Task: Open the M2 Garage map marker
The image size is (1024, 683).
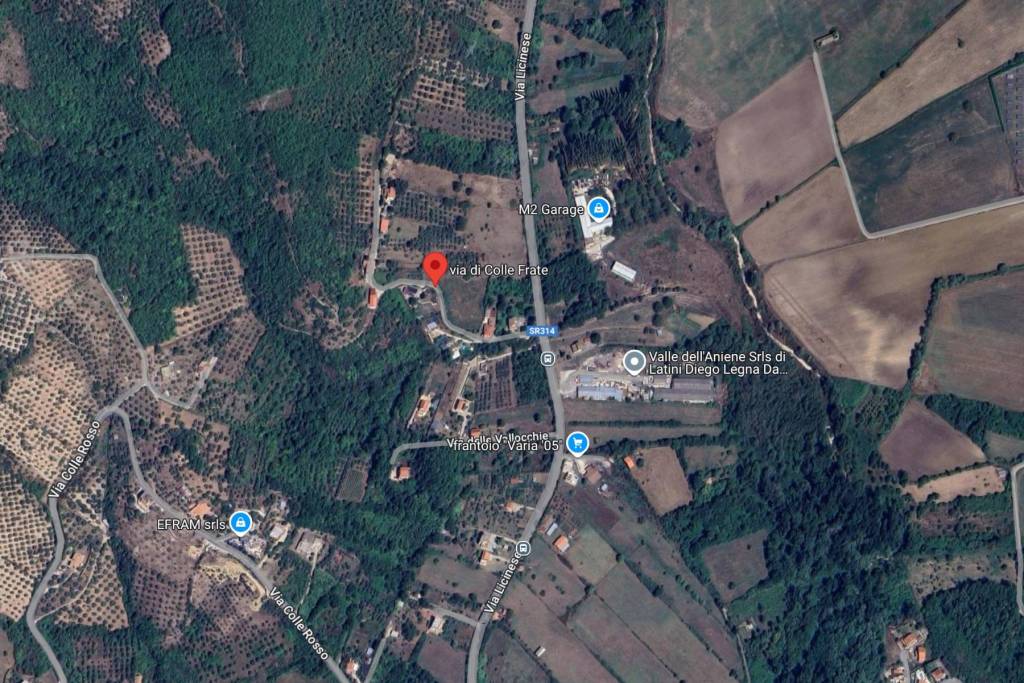Action: (598, 208)
